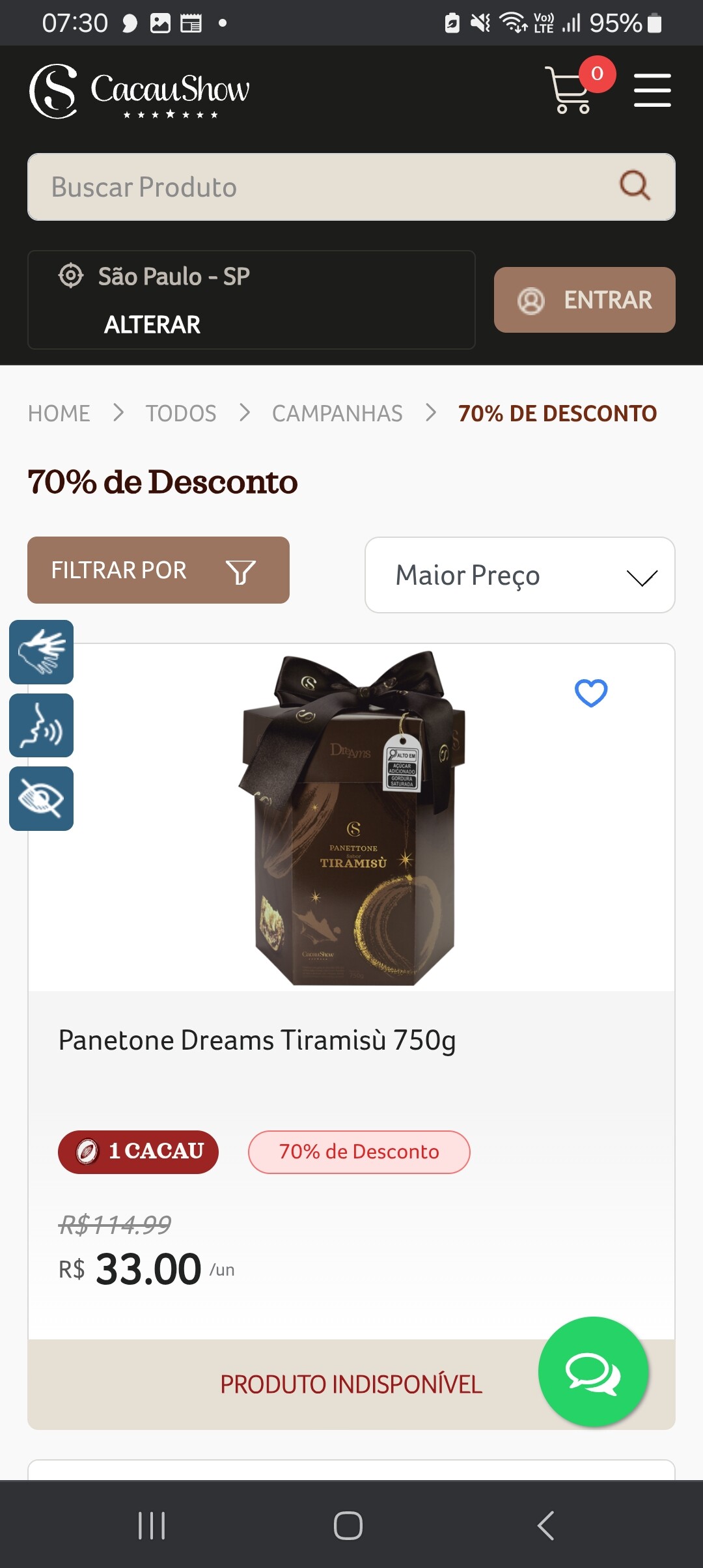Go to HOME breadcrumb
The height and width of the screenshot is (1568, 703).
coord(59,413)
